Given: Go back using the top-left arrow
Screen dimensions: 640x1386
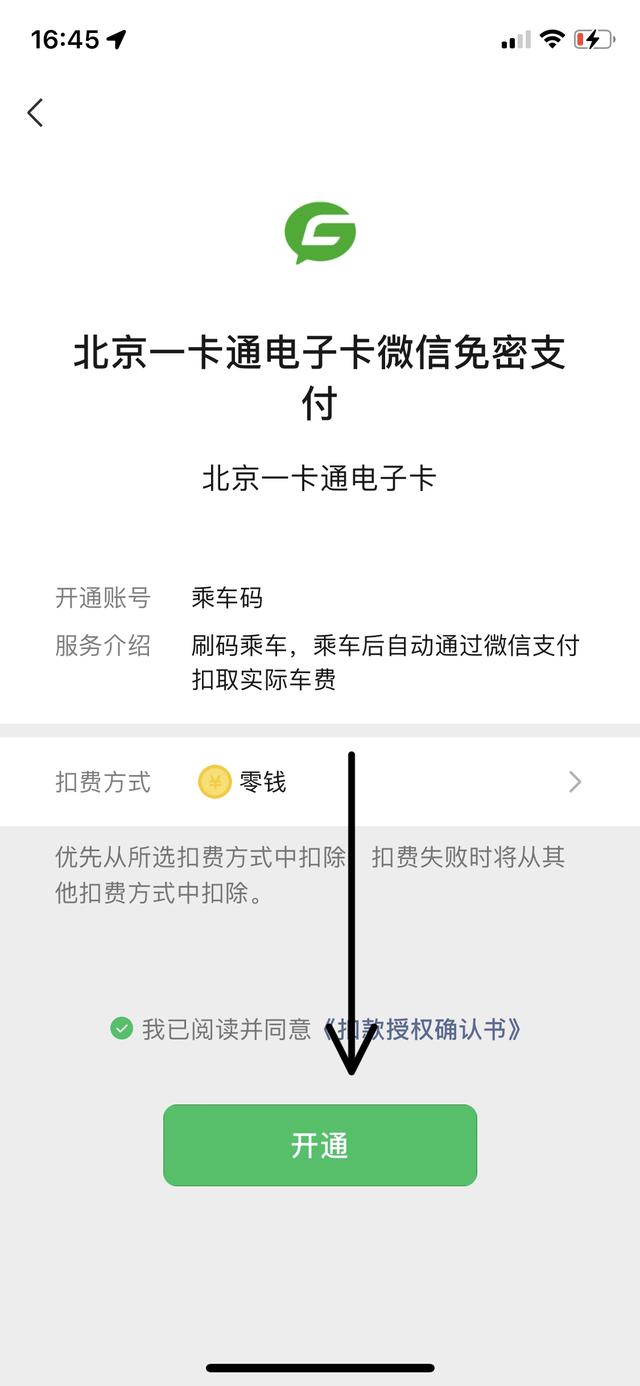Looking at the screenshot, I should pyautogui.click(x=36, y=113).
